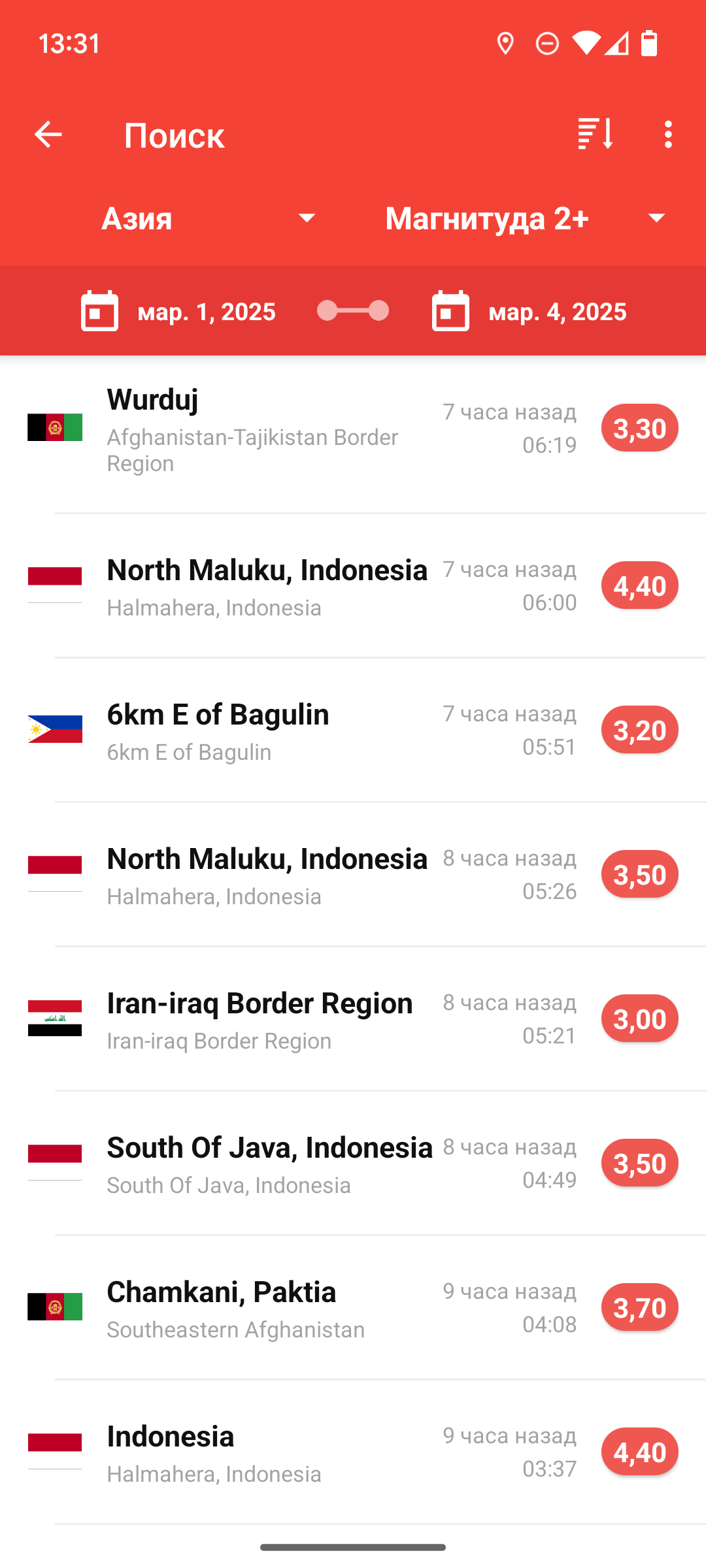Open 6km E of Bagulin earthquake
The image size is (706, 1568).
pos(353,730)
